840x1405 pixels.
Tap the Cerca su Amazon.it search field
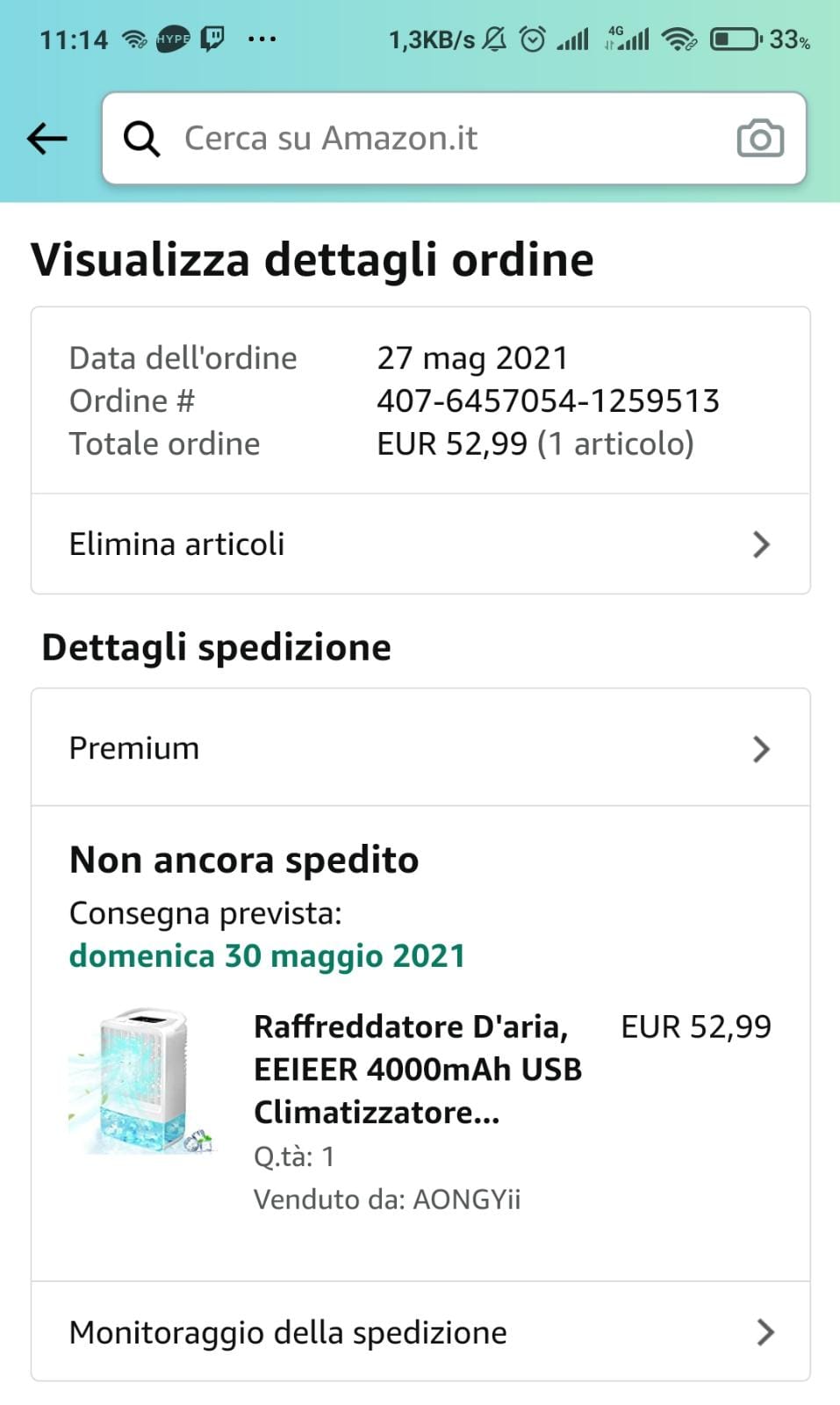pyautogui.click(x=421, y=138)
